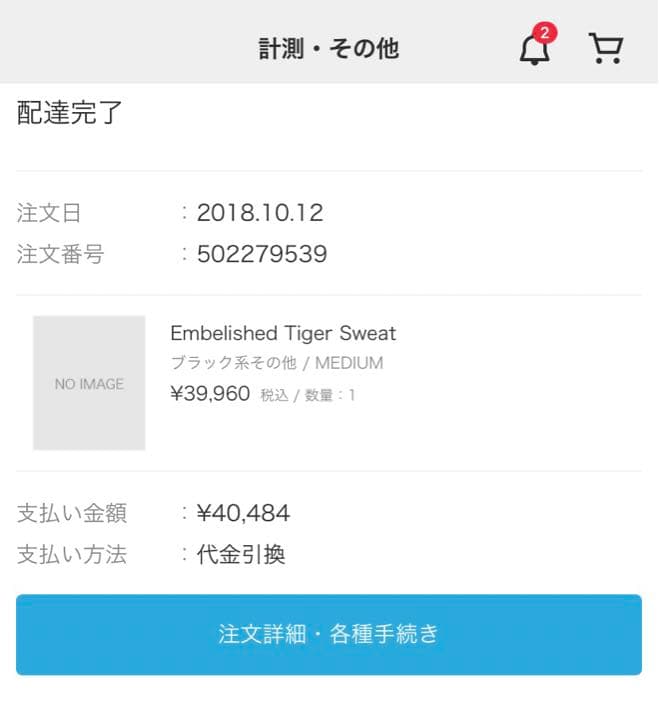Tap the 注文詳細・各種手続き button

(329, 634)
